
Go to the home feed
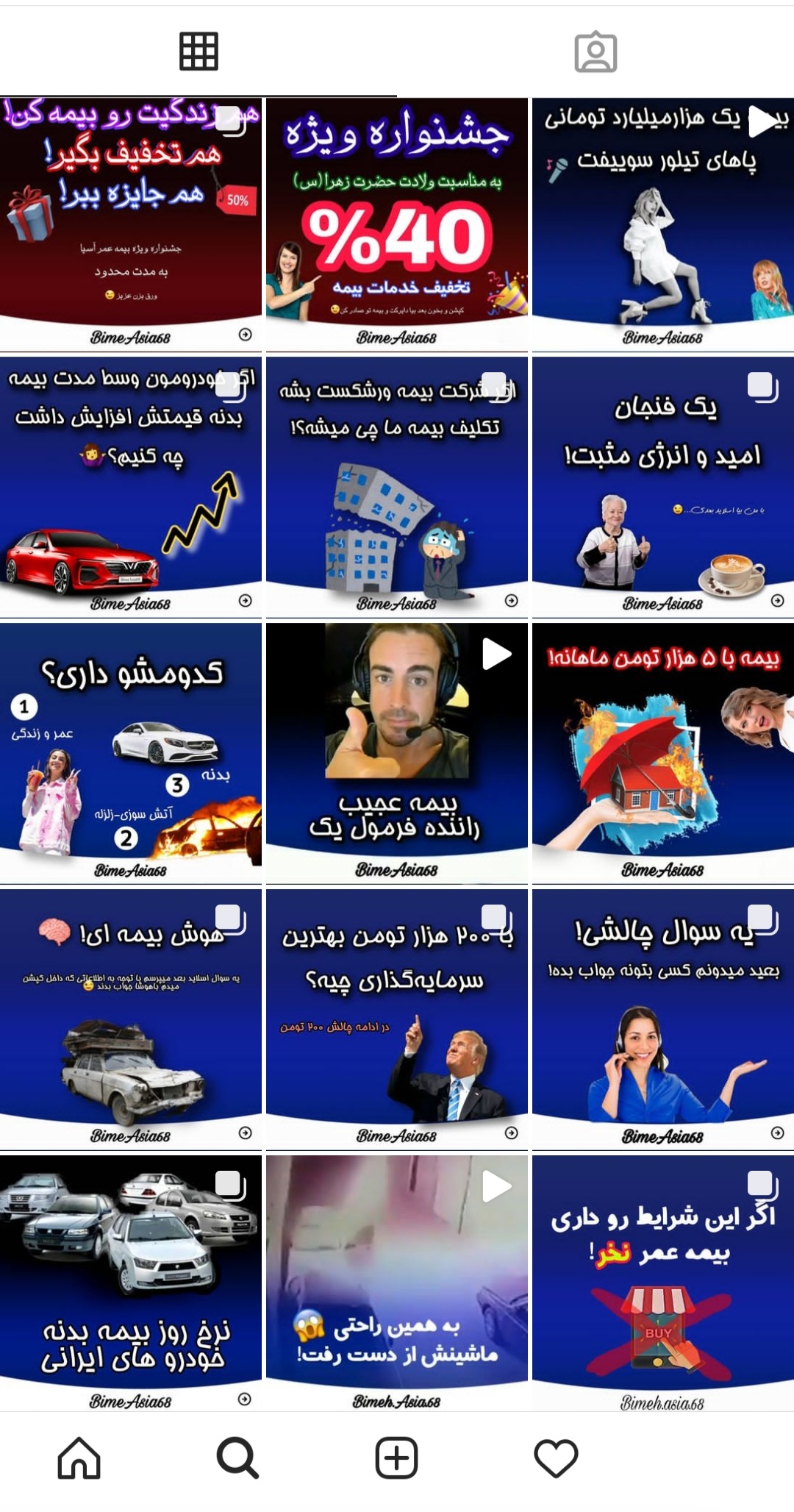(79, 1458)
